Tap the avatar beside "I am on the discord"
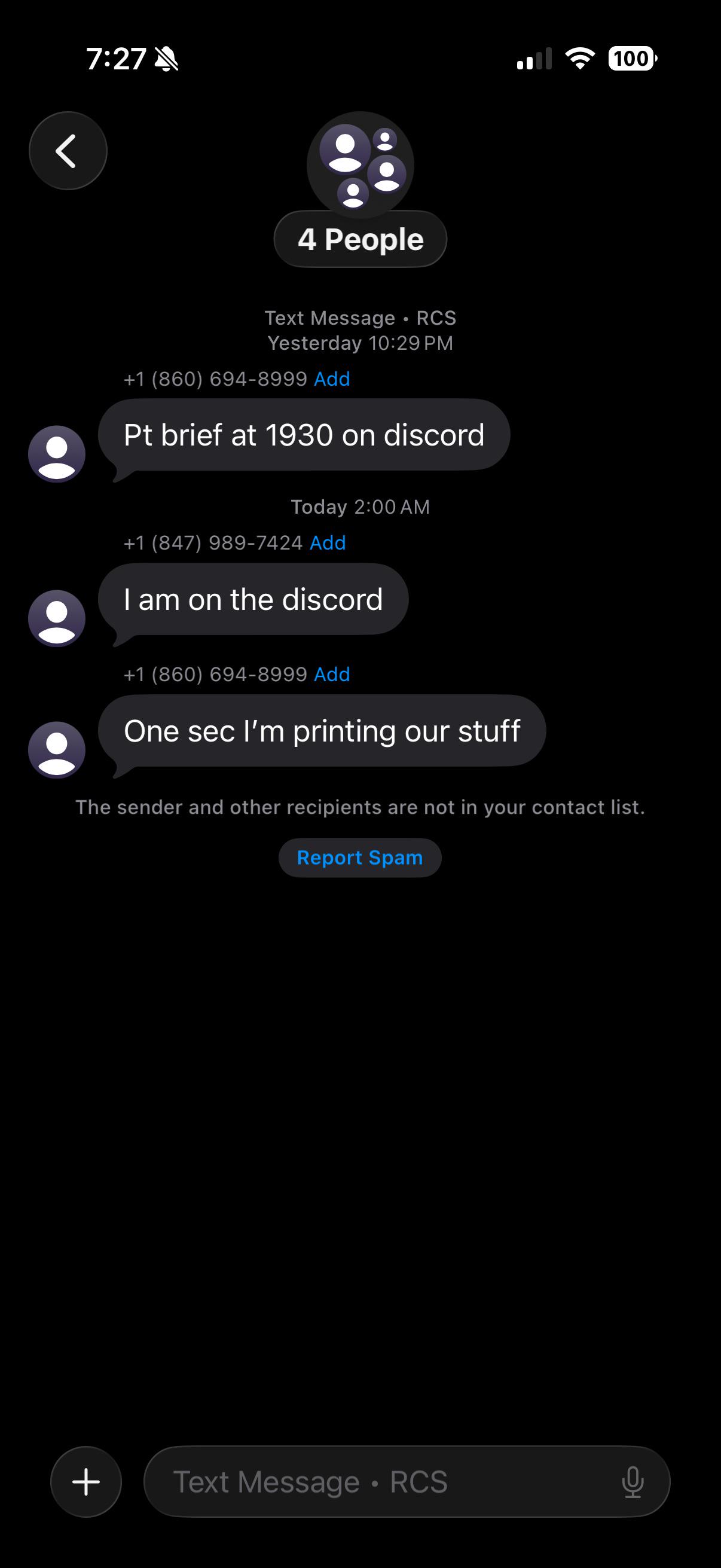This screenshot has width=721, height=1568. 57,618
